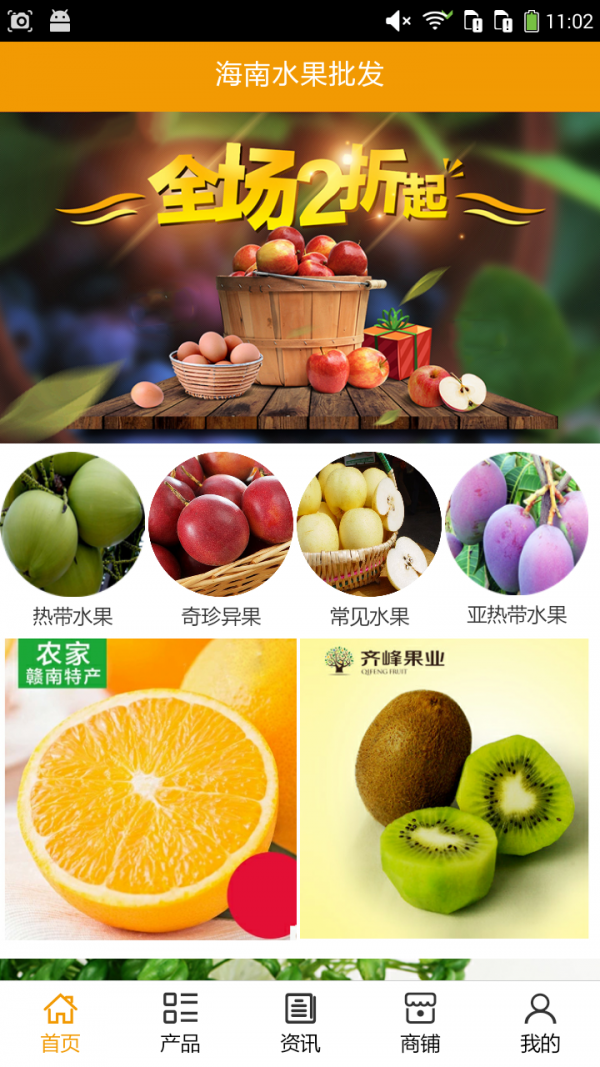Switch to the 资讯 tab
Image resolution: width=600 pixels, height=1067 pixels.
click(300, 1023)
